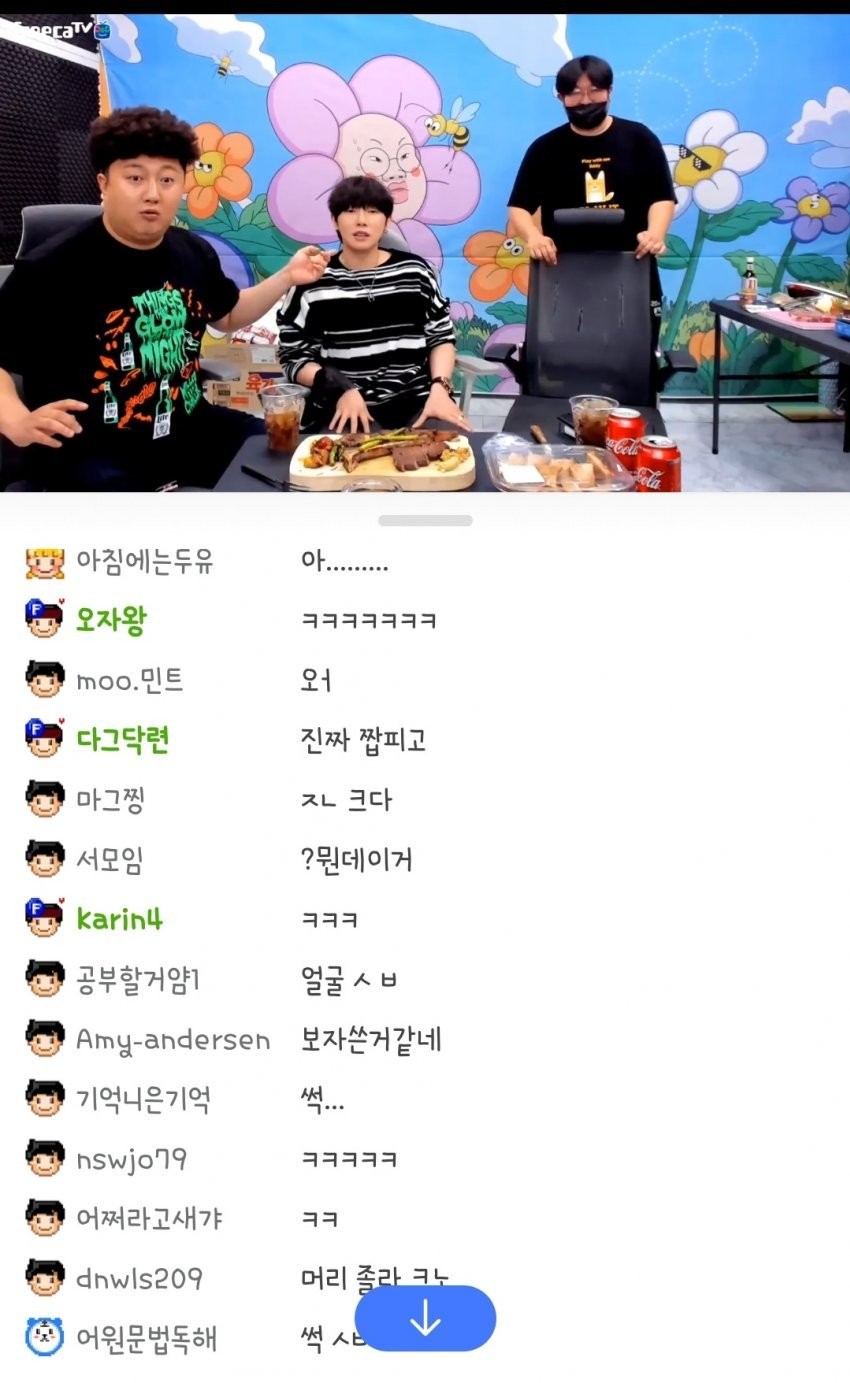Tap the live stream video player

(425, 253)
